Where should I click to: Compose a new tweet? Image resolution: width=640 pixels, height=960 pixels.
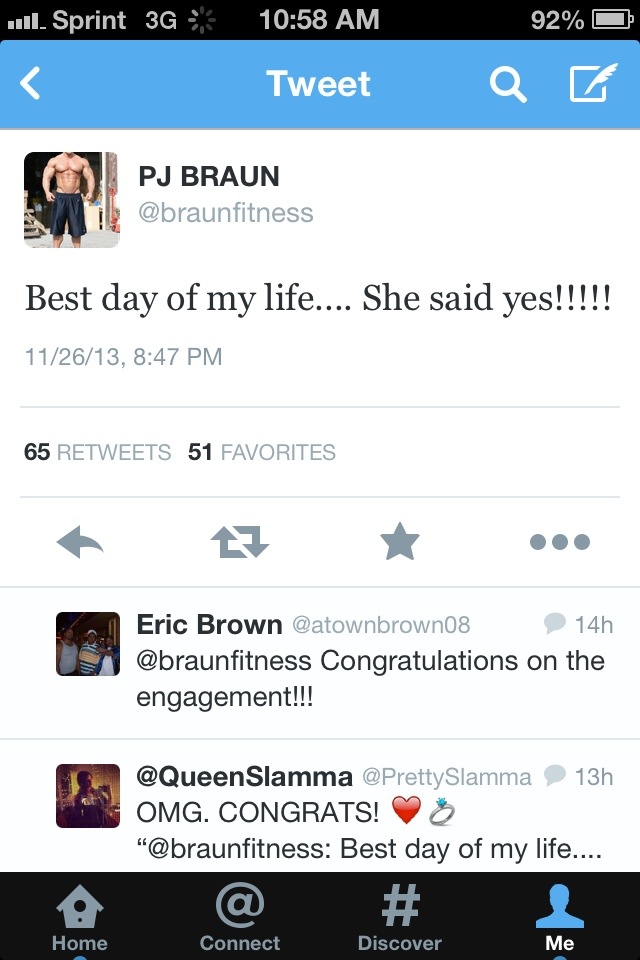594,84
